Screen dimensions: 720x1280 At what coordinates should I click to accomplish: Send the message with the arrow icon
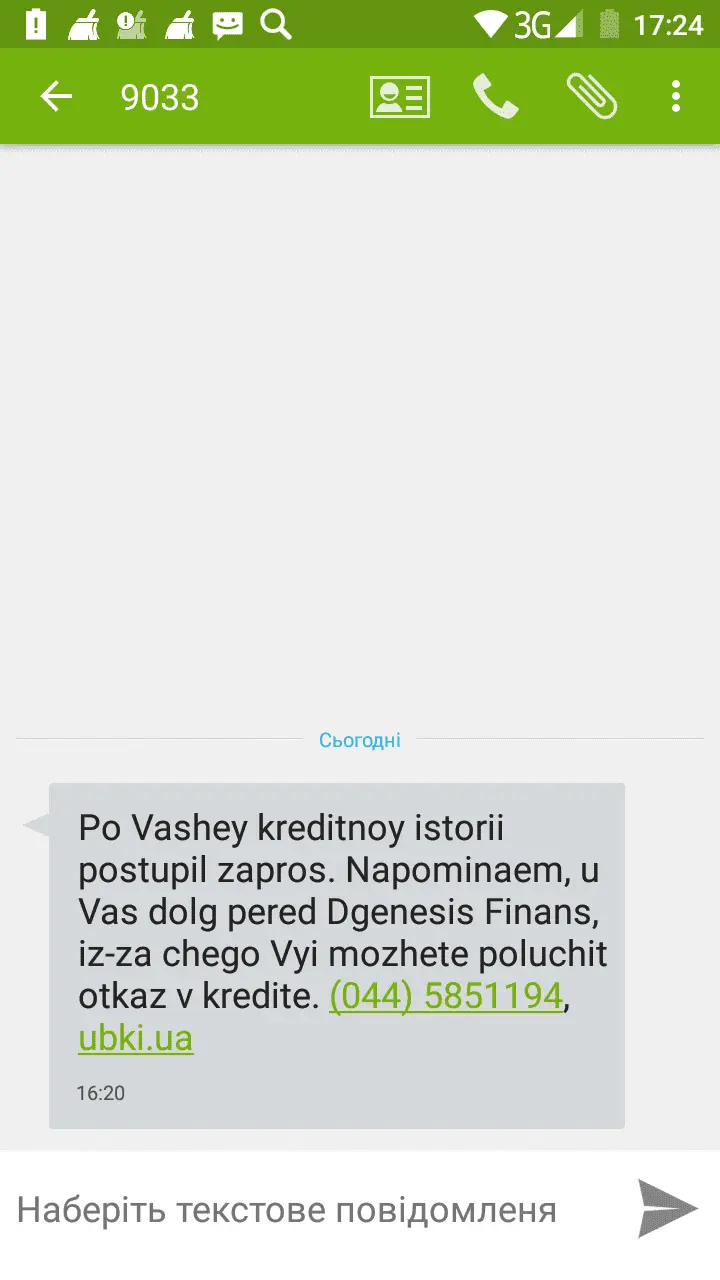coord(667,1208)
